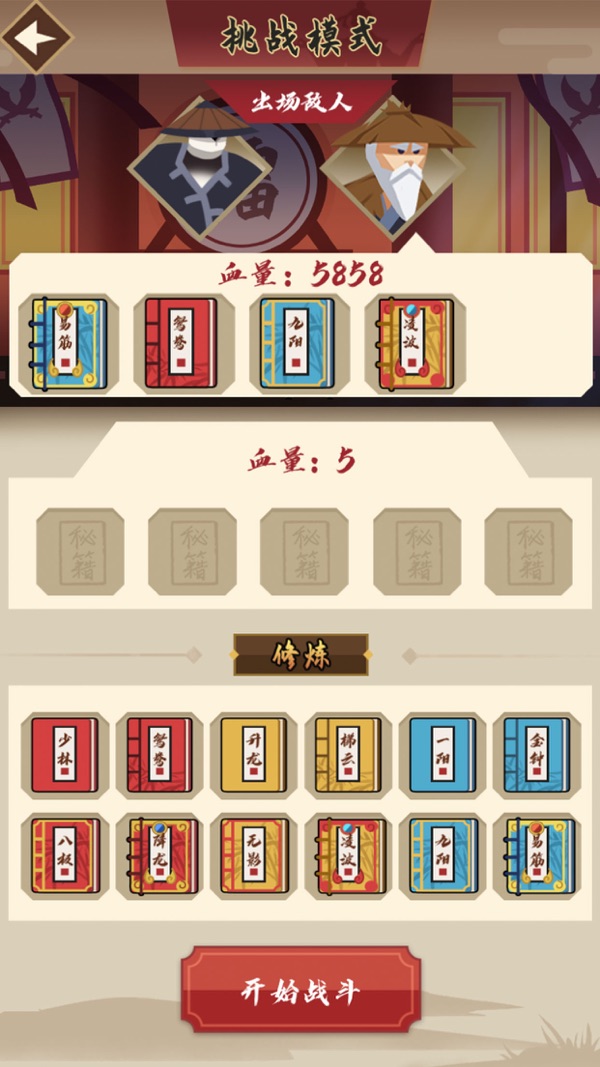This screenshot has width=600, height=1067.
Task: Select the 八极 book
Action: point(65,857)
